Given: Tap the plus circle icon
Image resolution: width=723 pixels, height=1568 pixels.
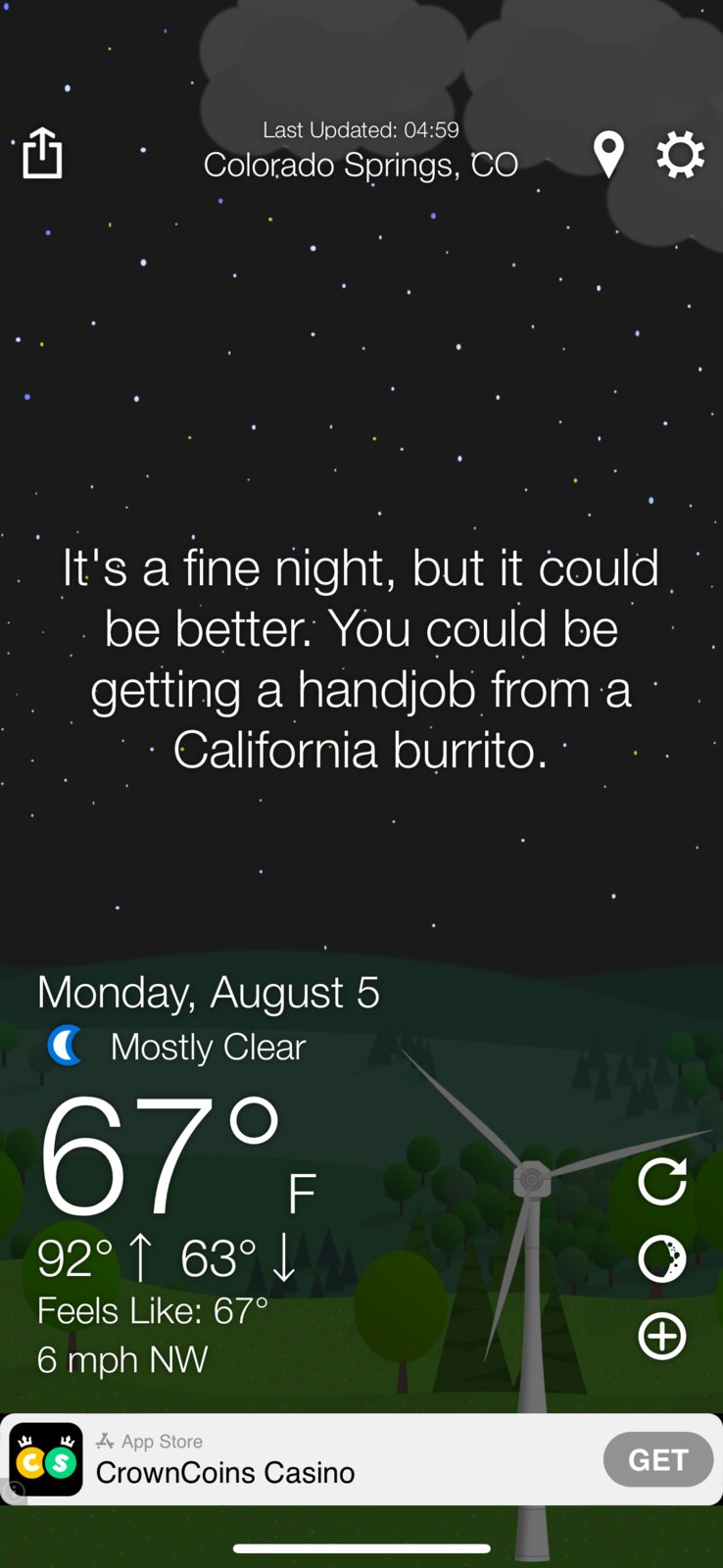Looking at the screenshot, I should 662,1337.
